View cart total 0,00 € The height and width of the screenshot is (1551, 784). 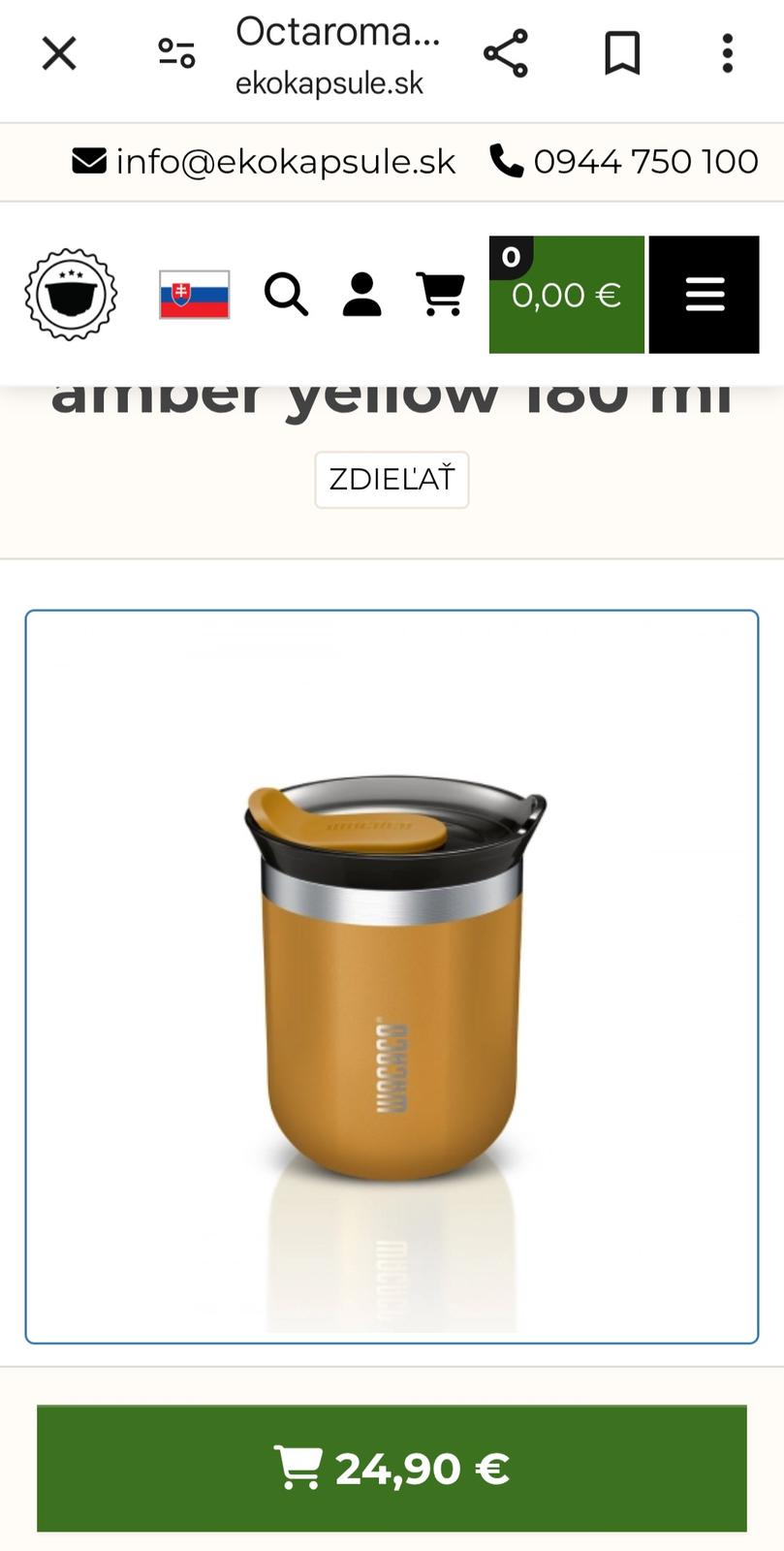point(566,295)
